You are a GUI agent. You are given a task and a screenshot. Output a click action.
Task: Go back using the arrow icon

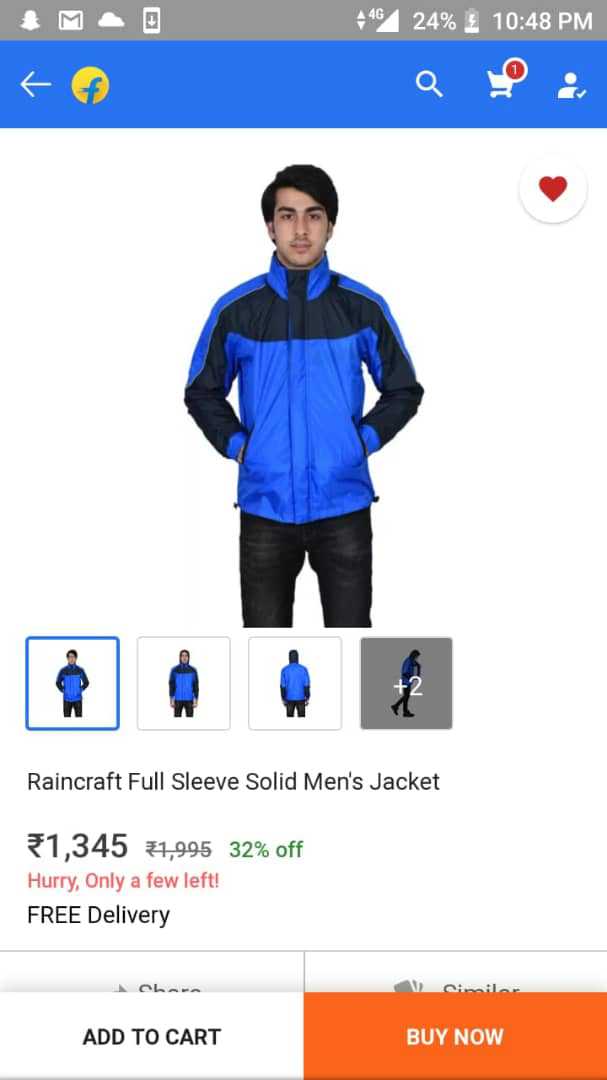[x=35, y=85]
